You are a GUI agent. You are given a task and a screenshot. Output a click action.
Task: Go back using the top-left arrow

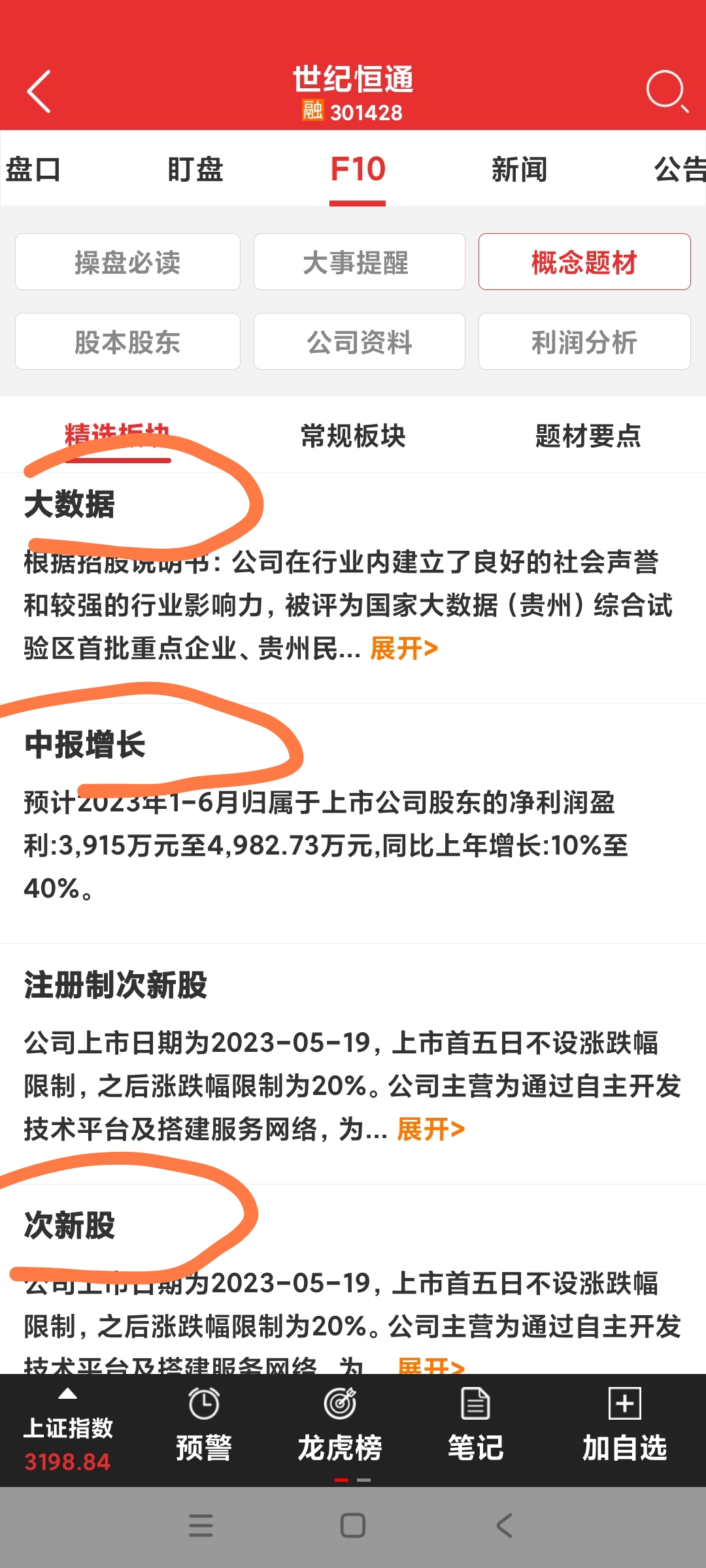(x=39, y=91)
